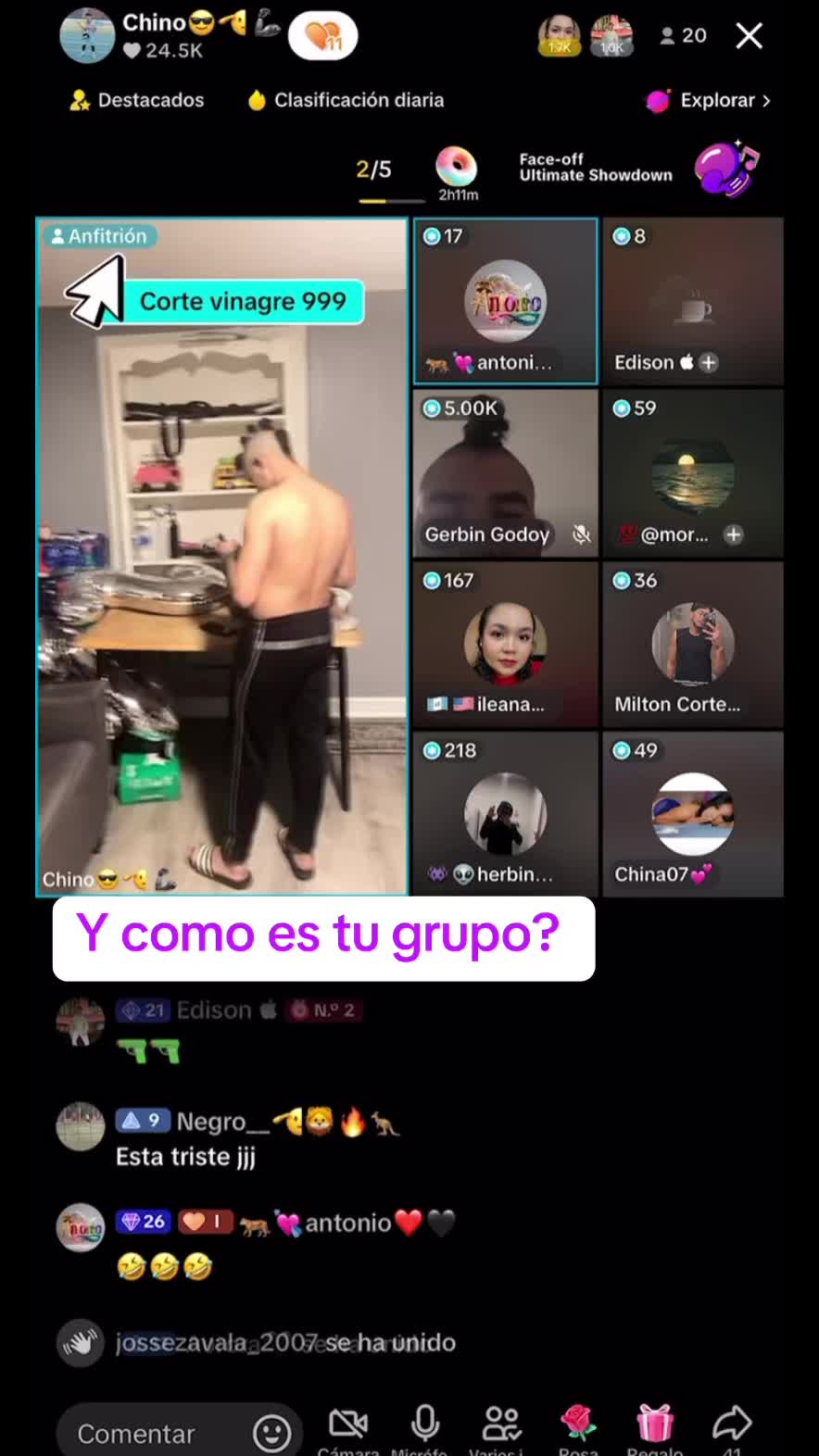Open herbin's guest tile
This screenshot has height=1456, width=819.
(505, 814)
